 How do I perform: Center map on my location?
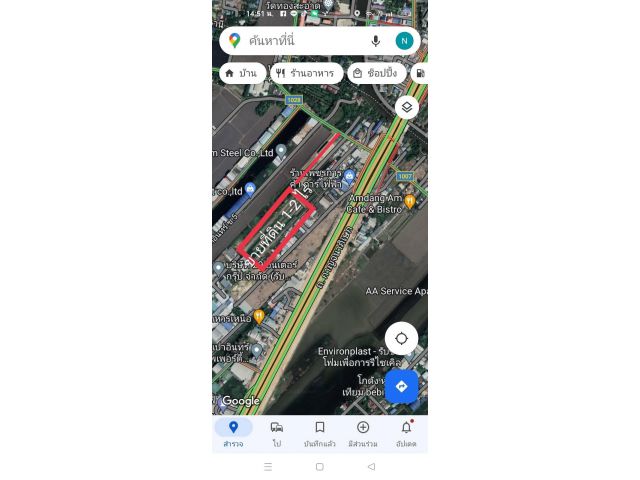coord(401,338)
